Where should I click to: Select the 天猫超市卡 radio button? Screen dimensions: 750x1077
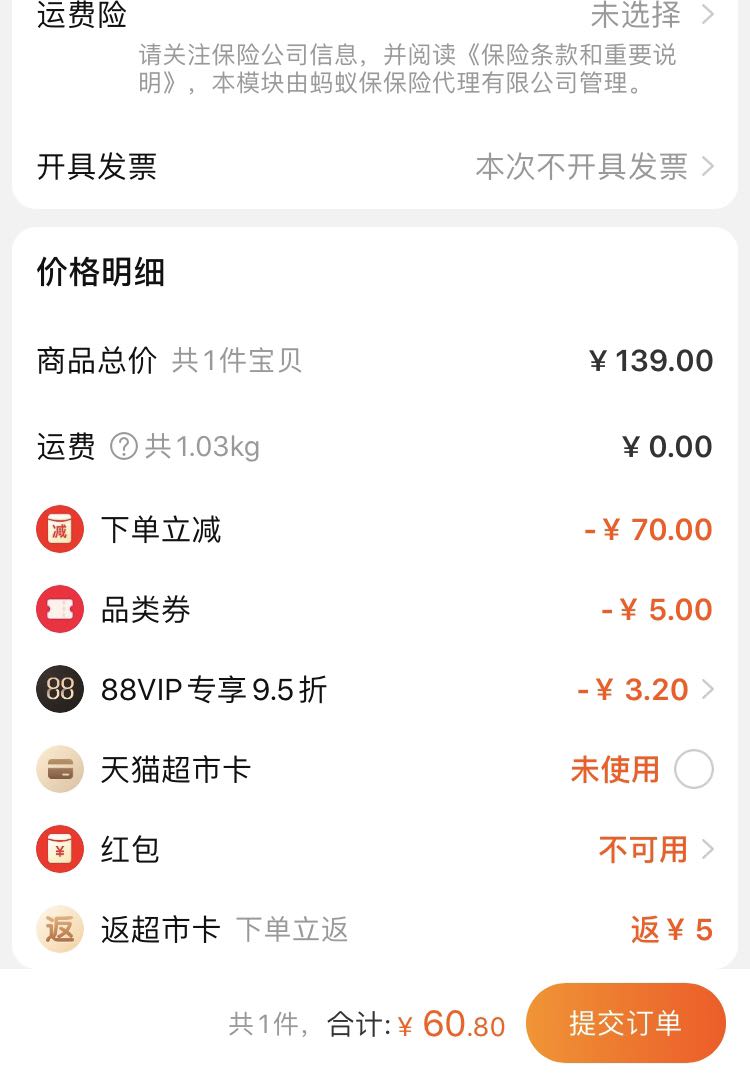694,769
